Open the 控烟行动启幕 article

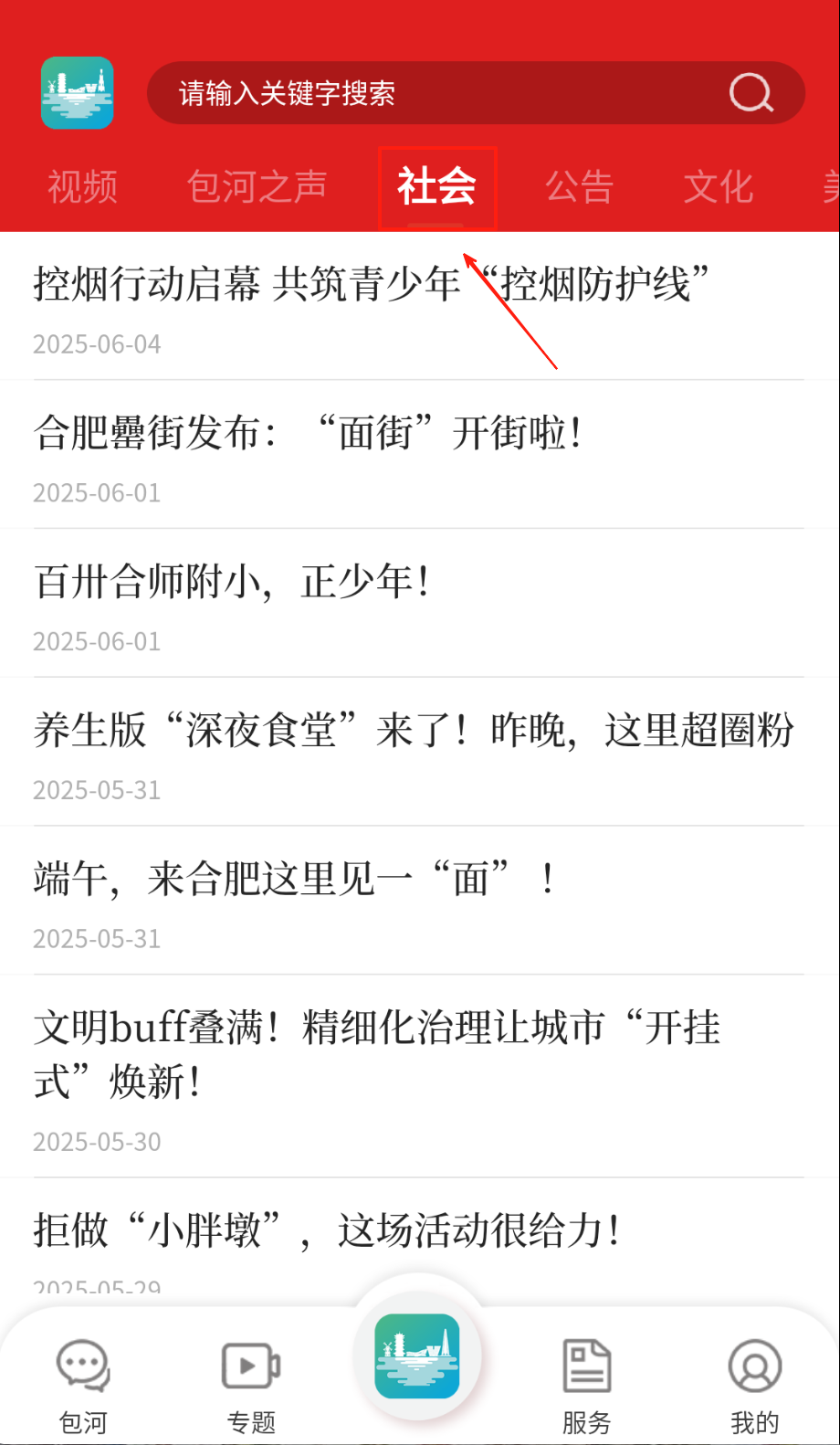[371, 284]
